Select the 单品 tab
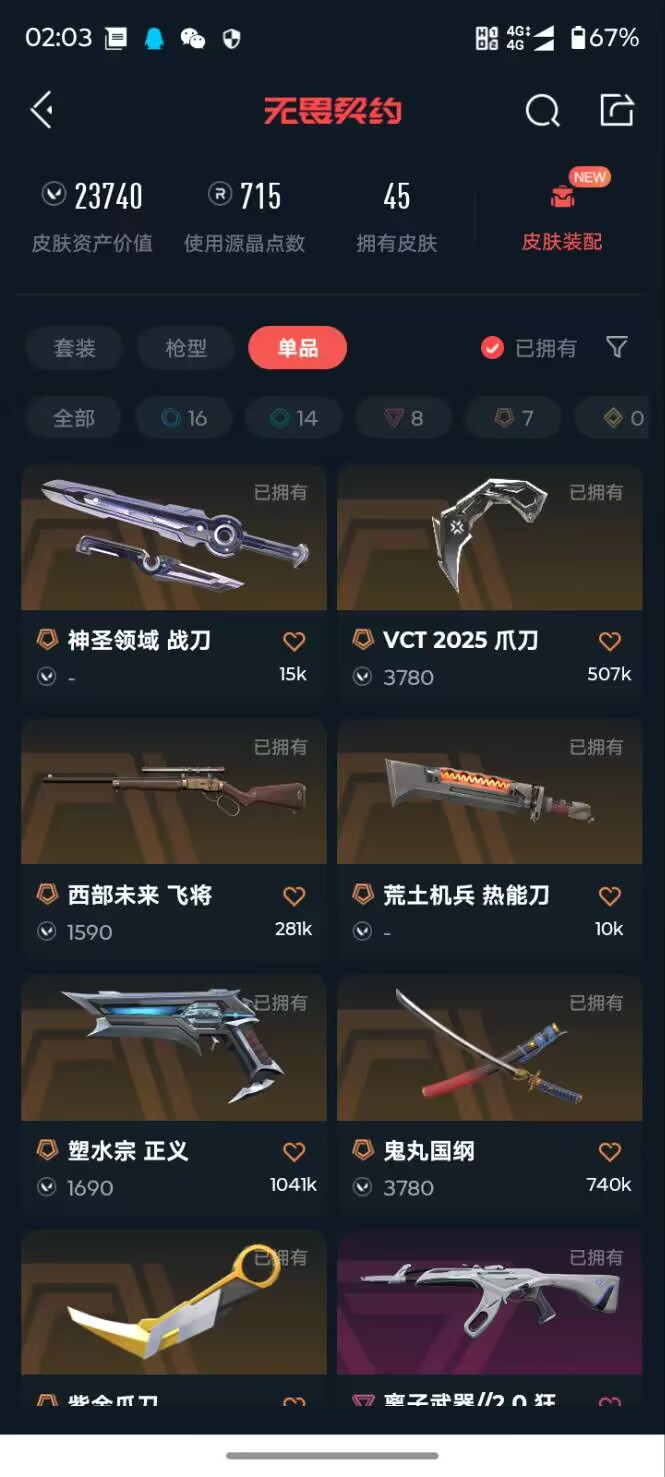This screenshot has height=1477, width=665. click(x=297, y=348)
